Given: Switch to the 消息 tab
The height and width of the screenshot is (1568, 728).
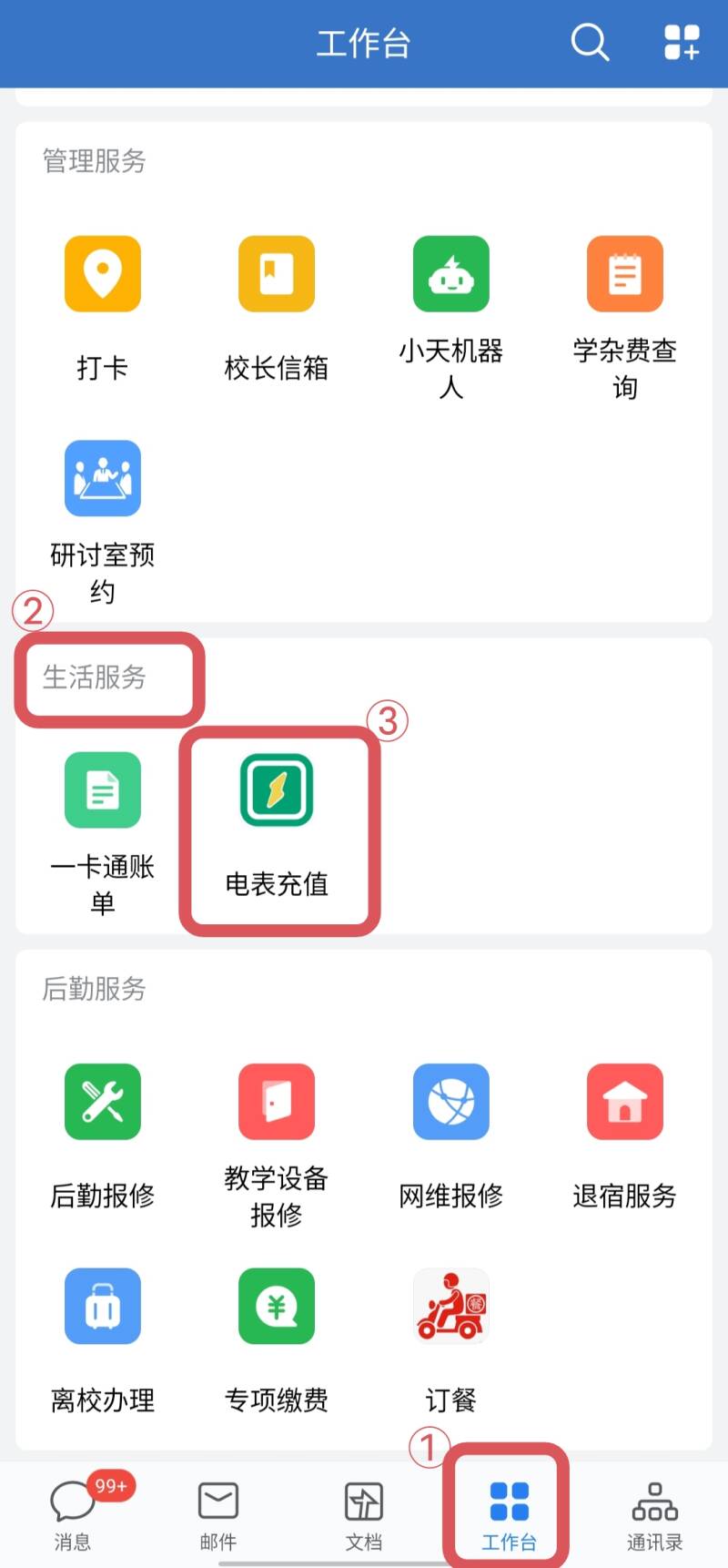Looking at the screenshot, I should coord(73,1512).
